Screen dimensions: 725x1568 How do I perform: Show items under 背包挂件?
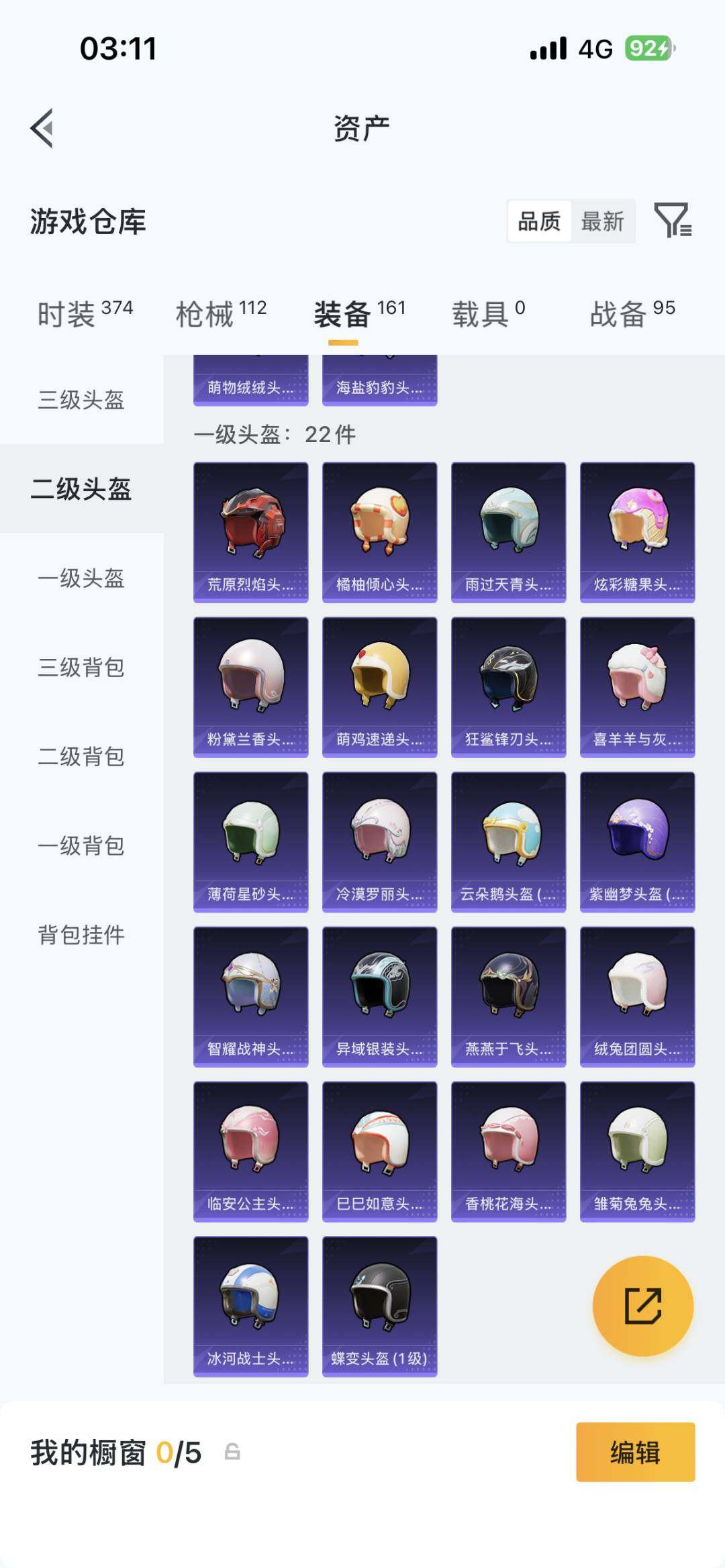[81, 933]
